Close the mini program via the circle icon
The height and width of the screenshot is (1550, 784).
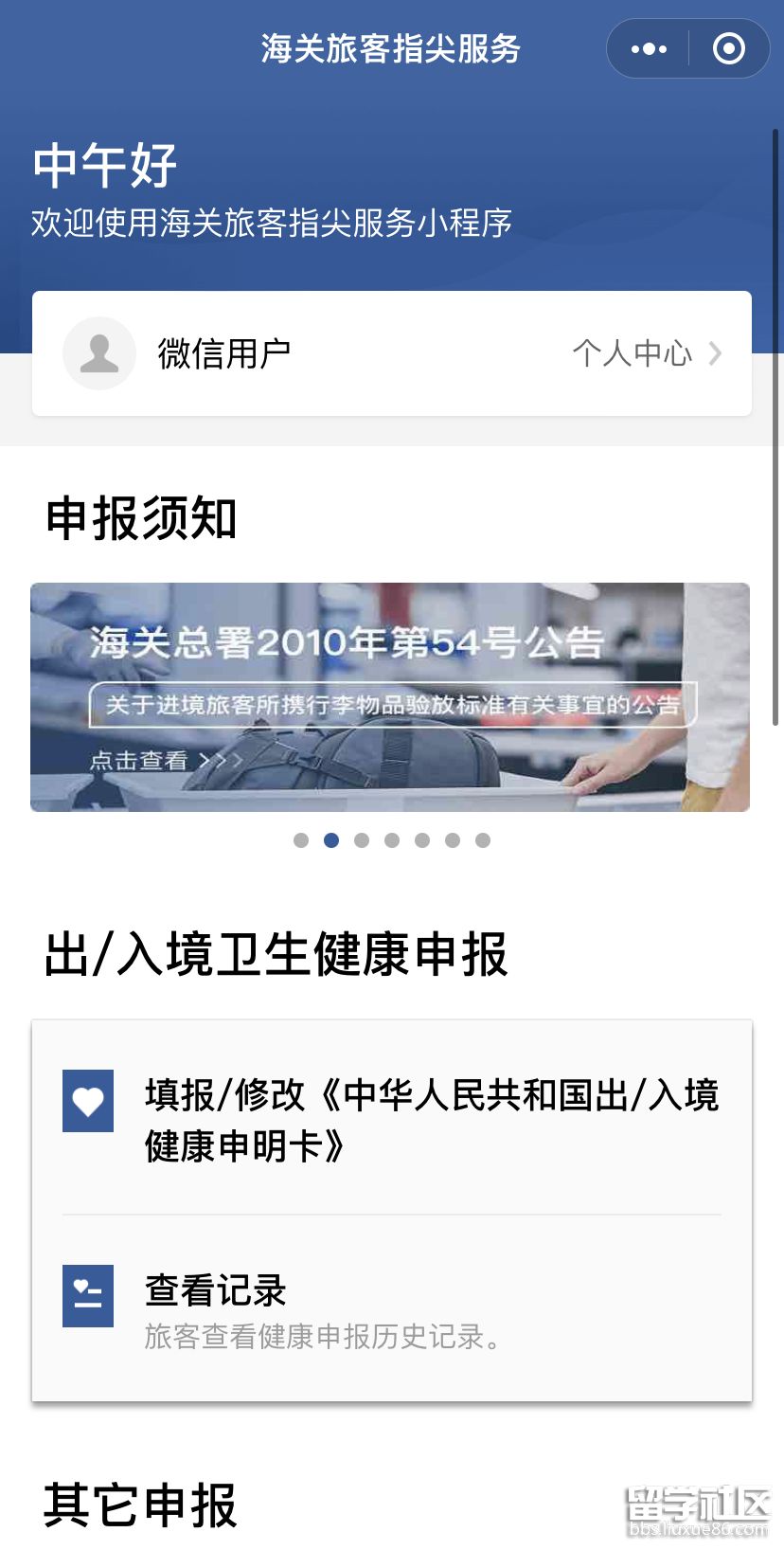(x=728, y=49)
